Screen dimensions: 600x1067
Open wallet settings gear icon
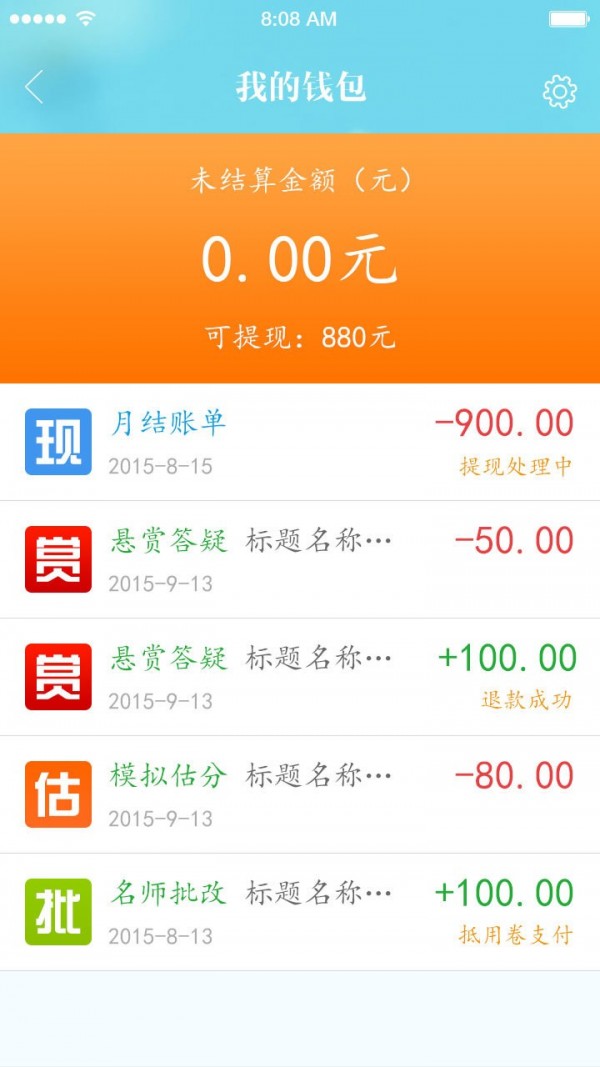pos(559,91)
